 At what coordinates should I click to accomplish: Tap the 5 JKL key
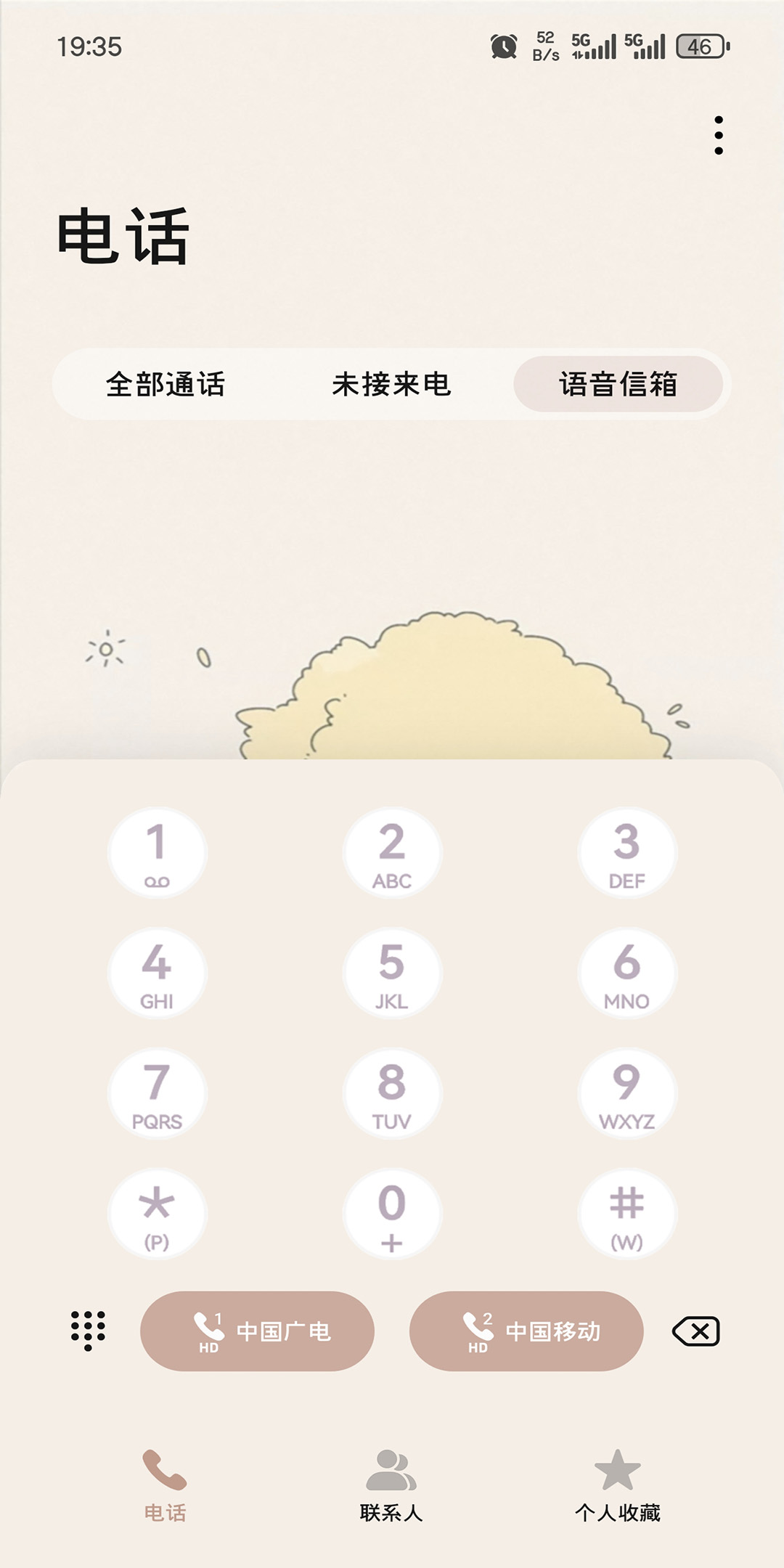click(392, 973)
